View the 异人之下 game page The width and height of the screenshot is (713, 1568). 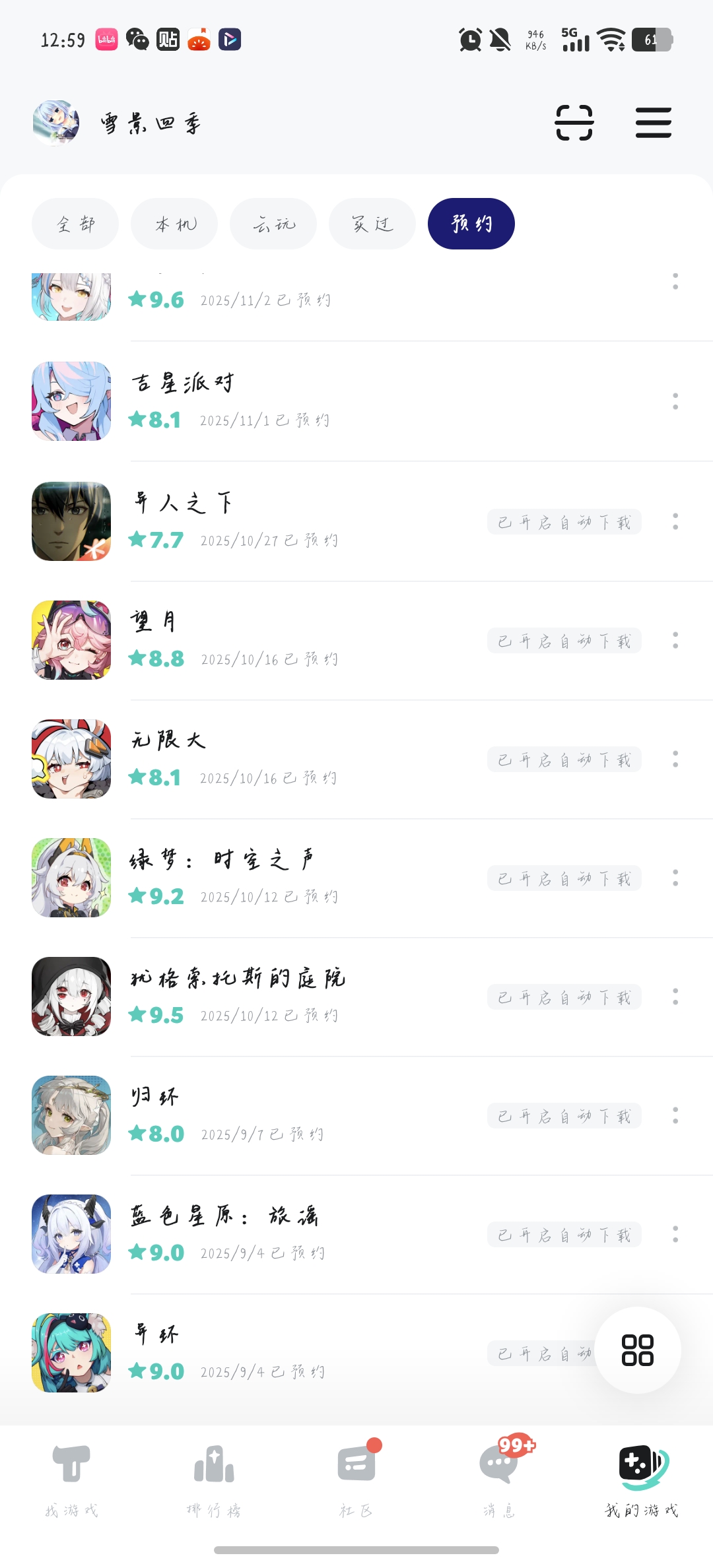182,504
